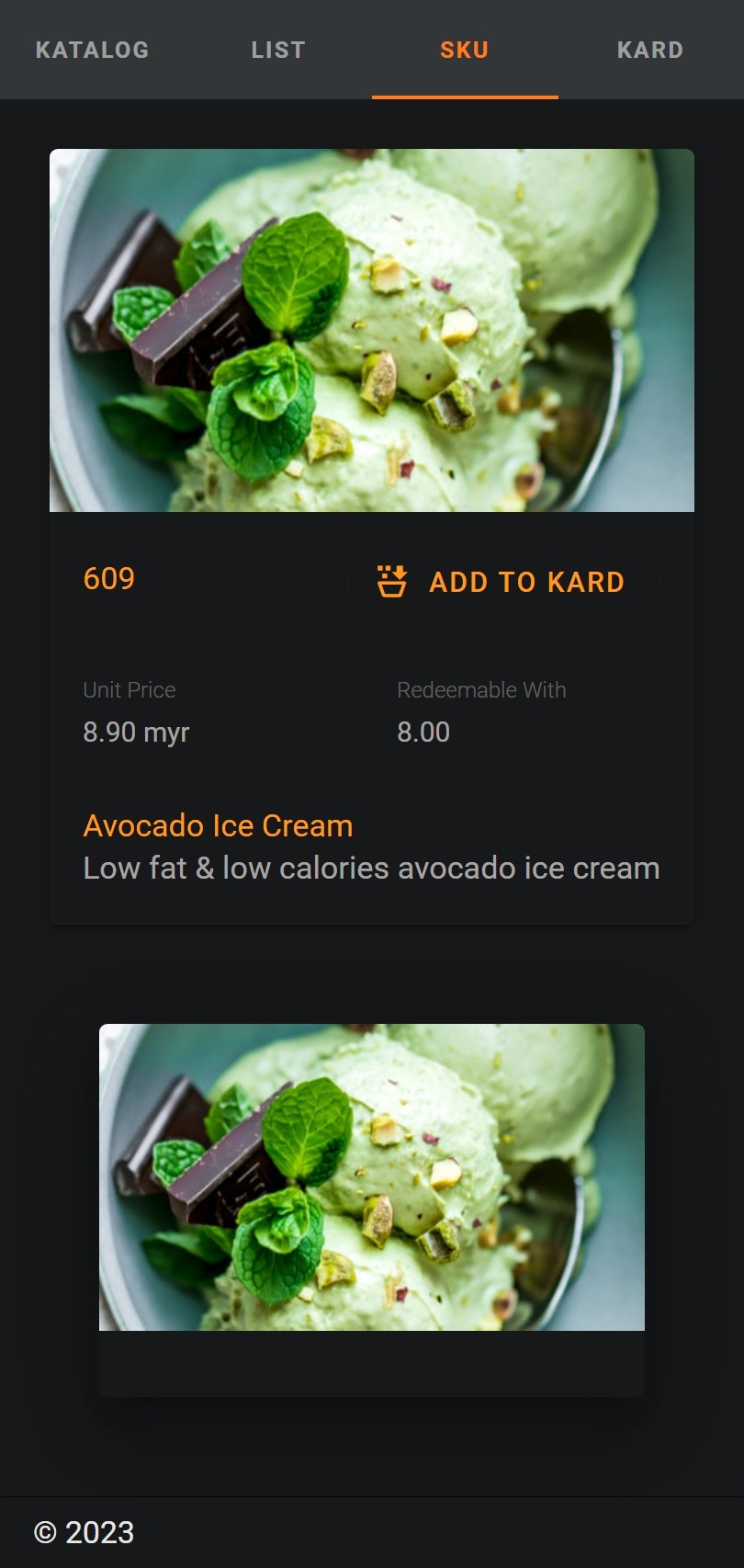Click the SKU number 609 label

(x=107, y=579)
